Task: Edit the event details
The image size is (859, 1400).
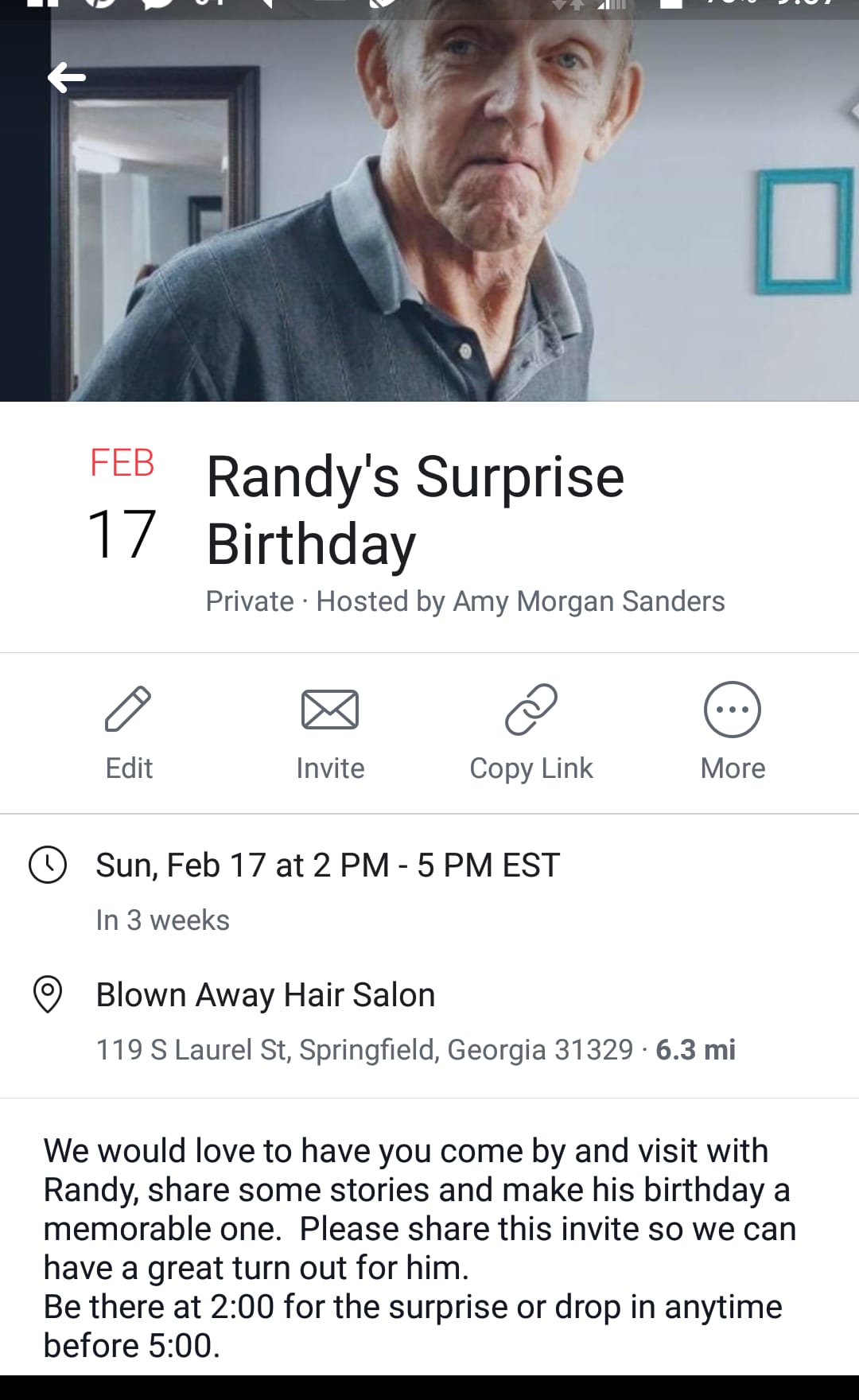Action: 129,733
